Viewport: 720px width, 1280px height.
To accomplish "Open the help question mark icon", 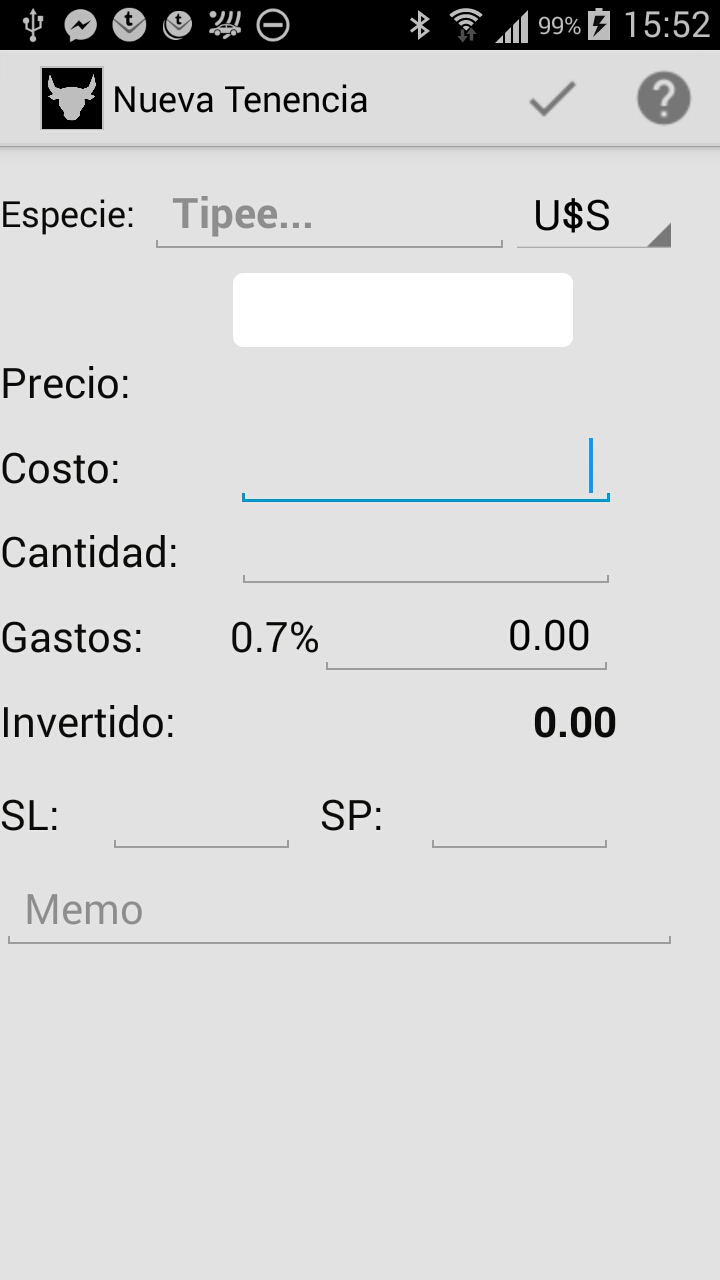I will click(x=664, y=99).
